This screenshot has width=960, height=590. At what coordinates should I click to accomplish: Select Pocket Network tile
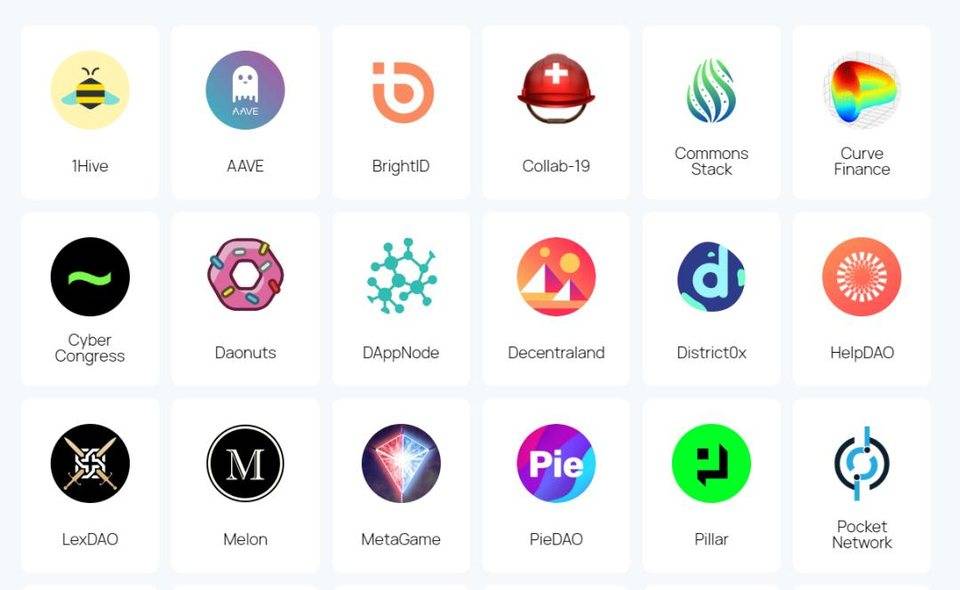coord(861,485)
